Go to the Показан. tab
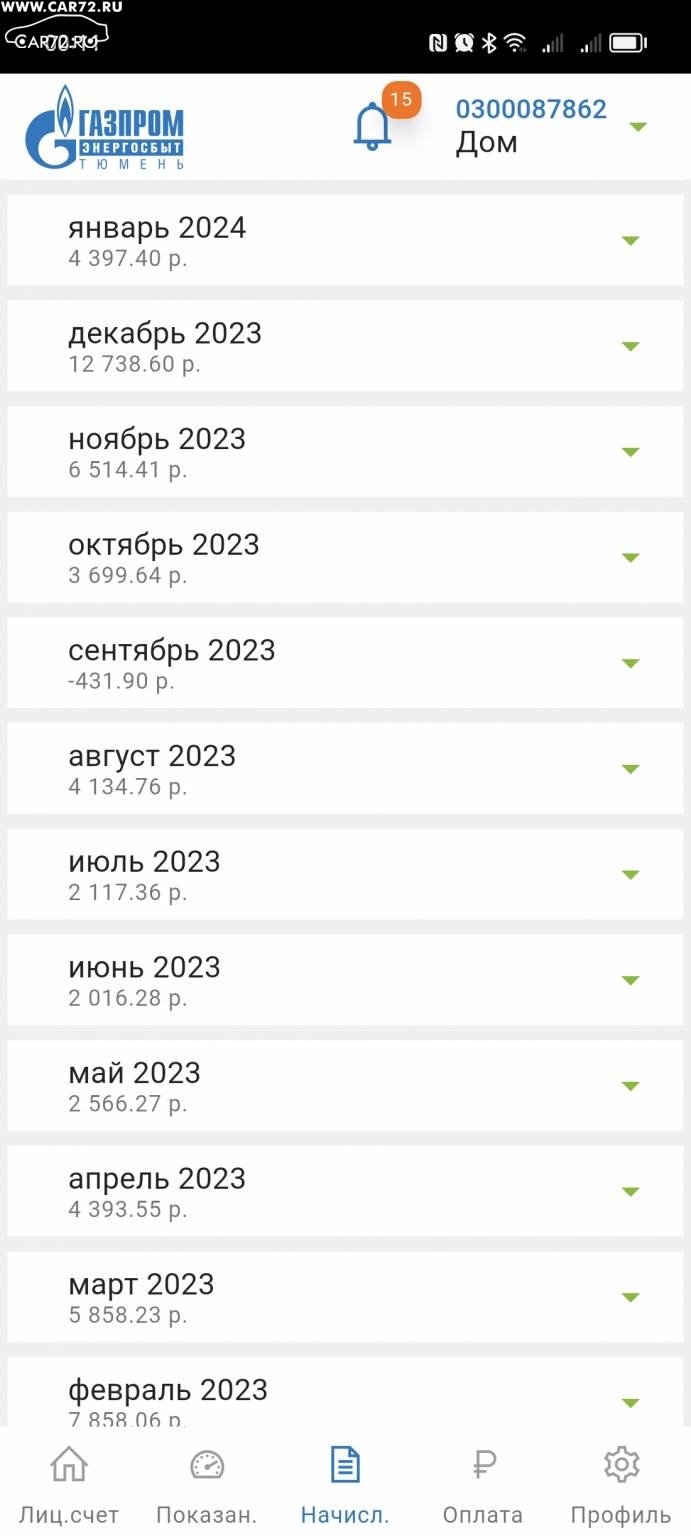Screen dimensions: 691x1536 [x=207, y=1484]
